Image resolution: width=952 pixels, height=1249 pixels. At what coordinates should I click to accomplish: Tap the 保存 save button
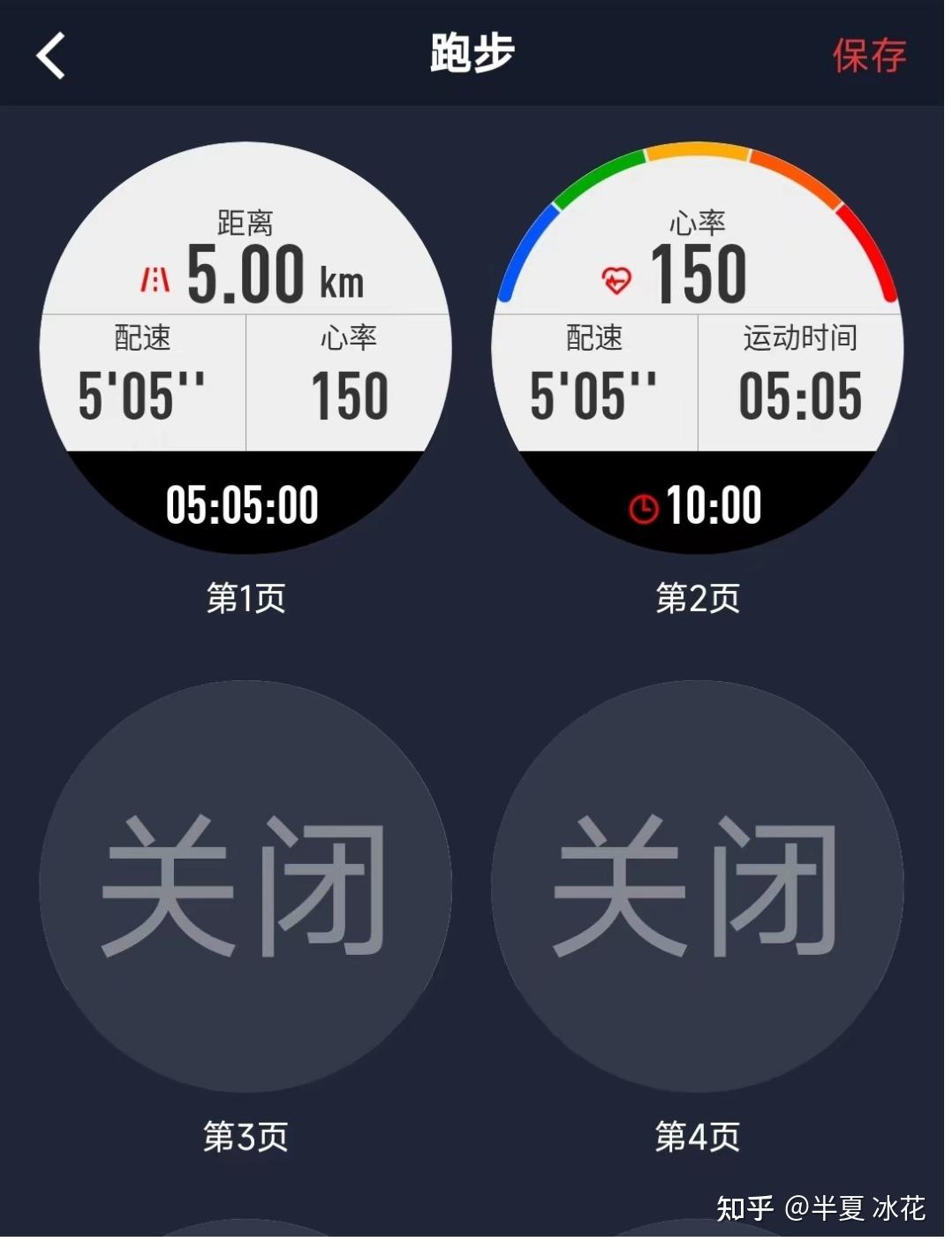click(868, 56)
